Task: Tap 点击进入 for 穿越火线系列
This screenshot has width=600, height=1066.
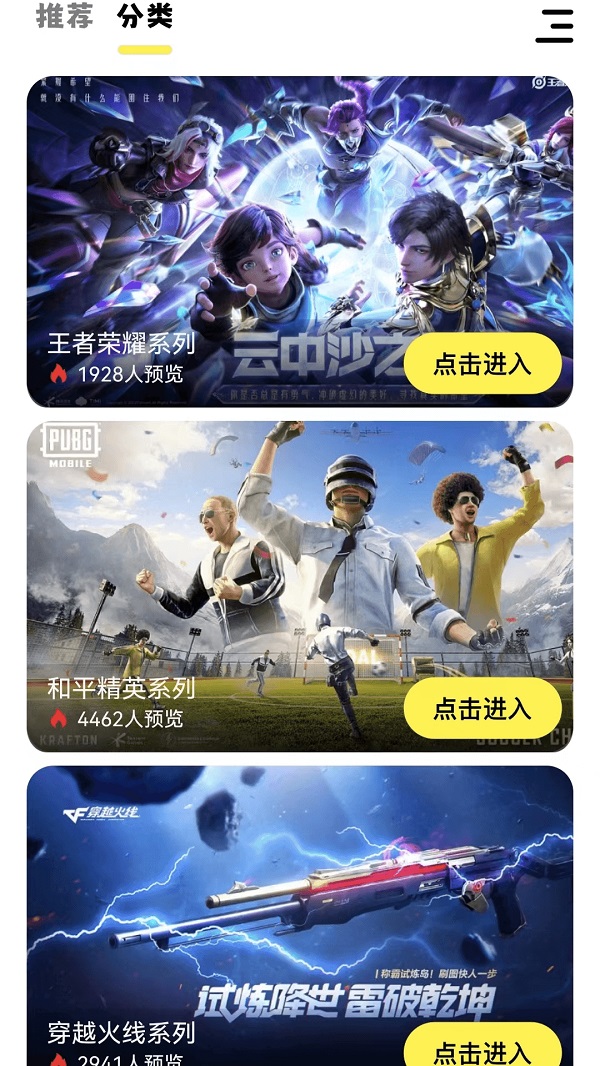Action: click(482, 1048)
